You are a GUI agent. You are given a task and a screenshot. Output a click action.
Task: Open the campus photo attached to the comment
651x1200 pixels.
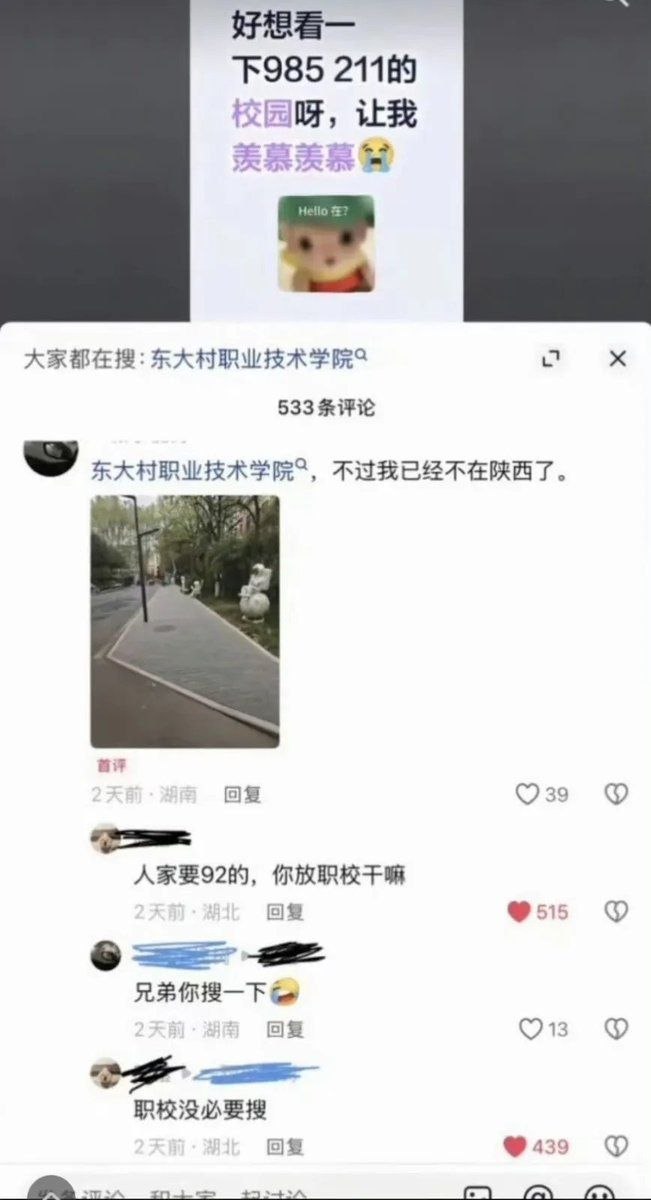click(185, 621)
